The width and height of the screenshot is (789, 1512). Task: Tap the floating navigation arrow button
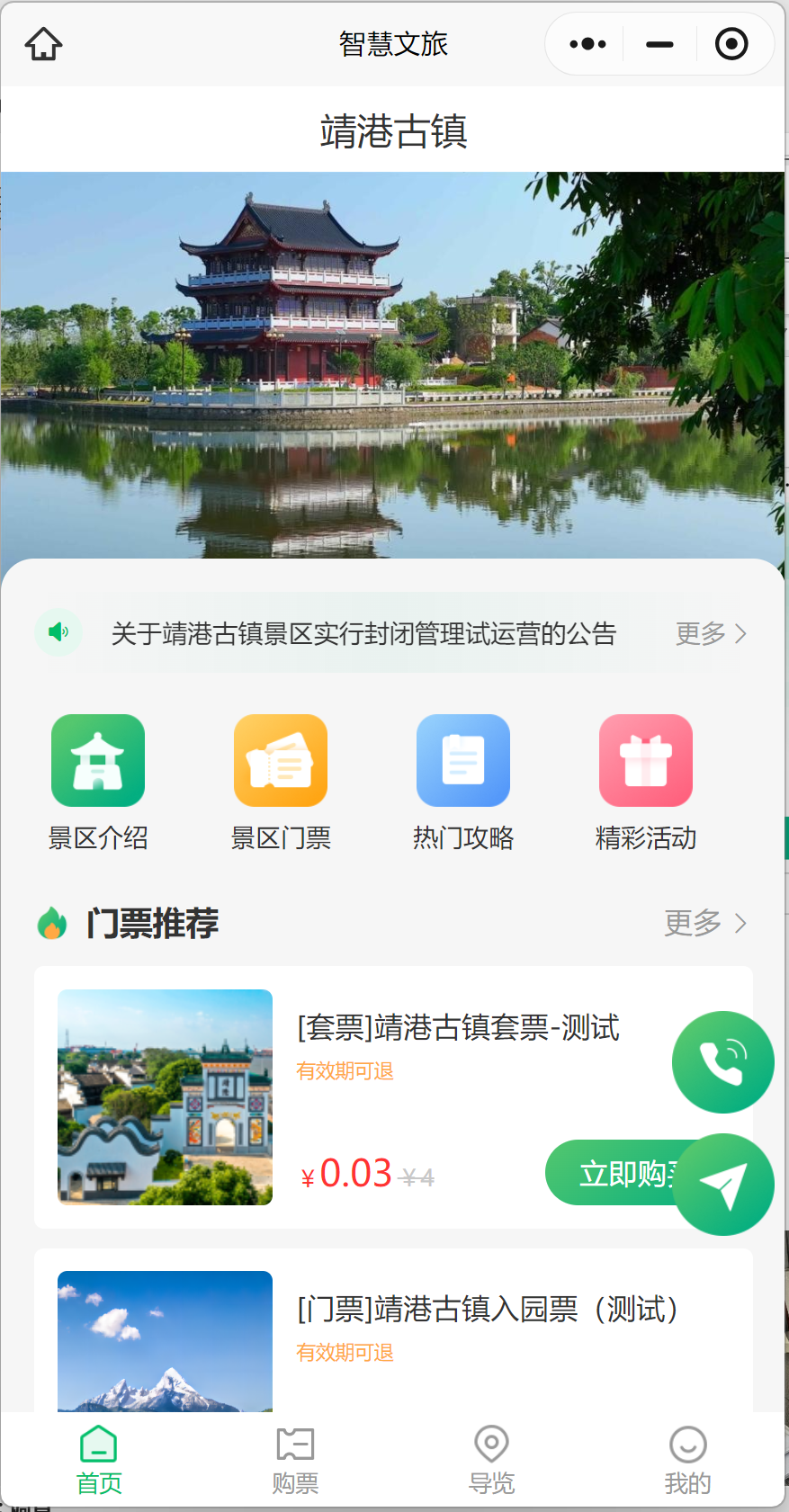pos(722,1185)
